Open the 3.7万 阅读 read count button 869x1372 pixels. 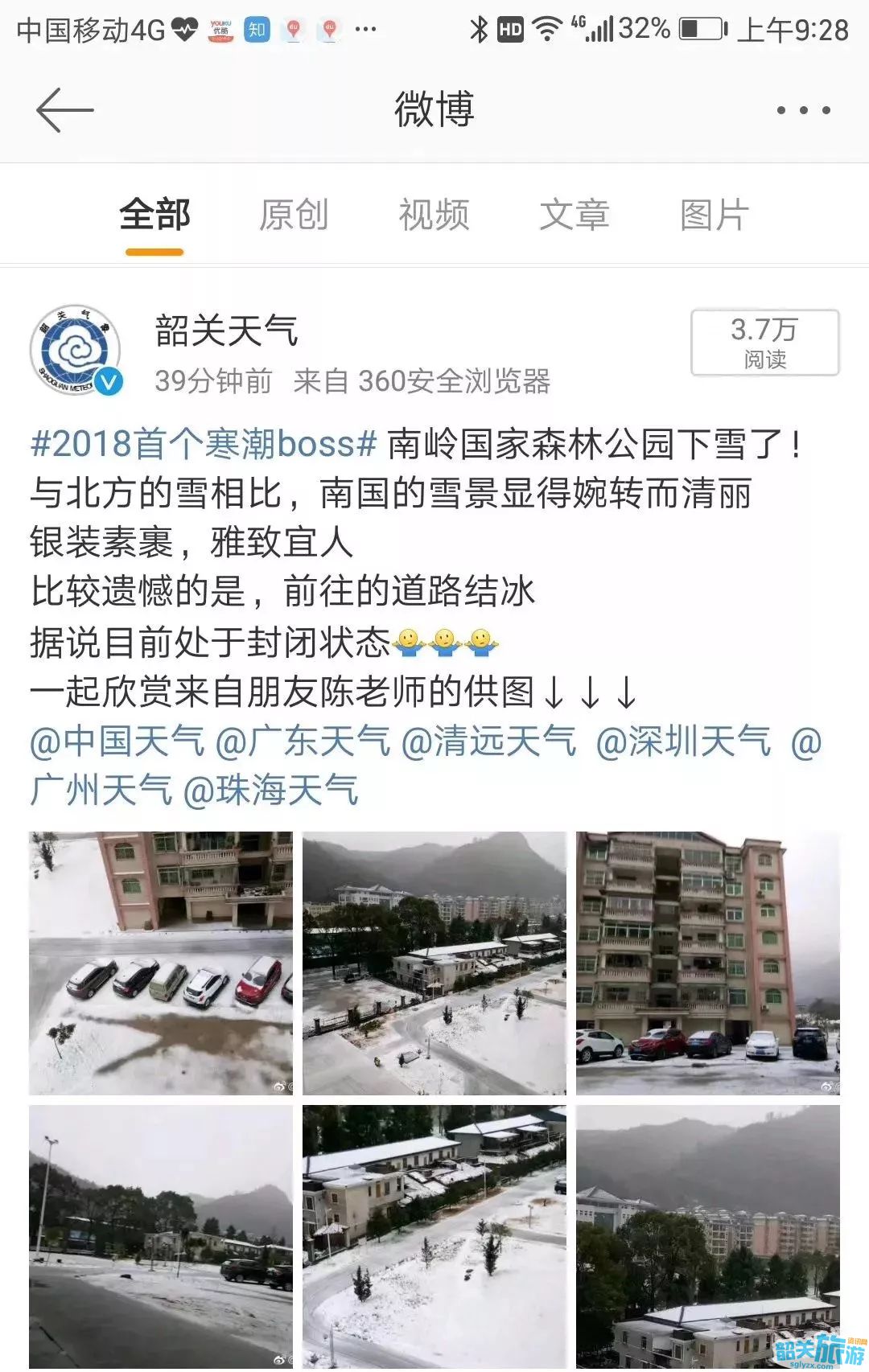click(764, 343)
